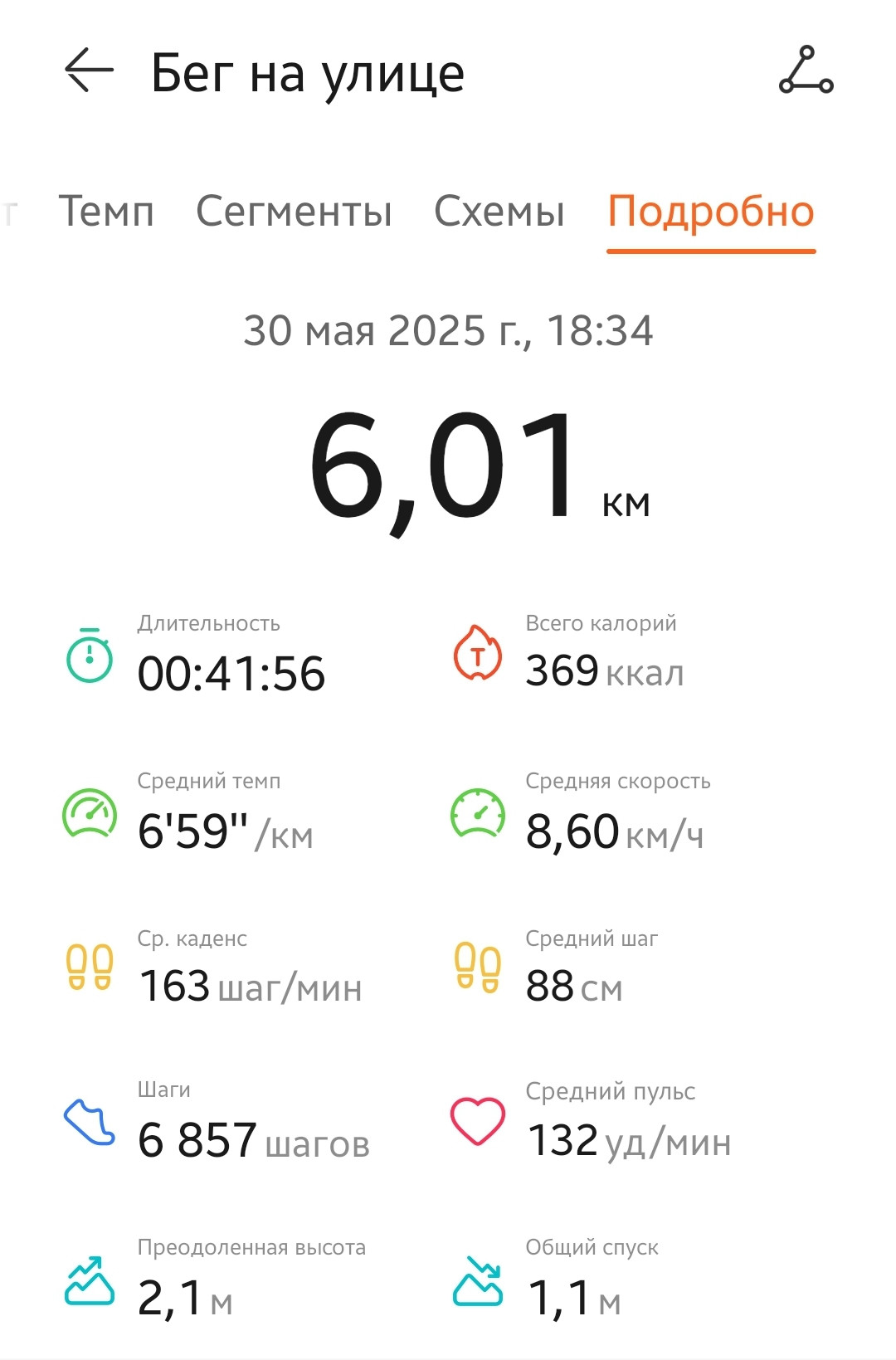Open the route share icon
The width and height of the screenshot is (896, 1360).
coord(806,70)
